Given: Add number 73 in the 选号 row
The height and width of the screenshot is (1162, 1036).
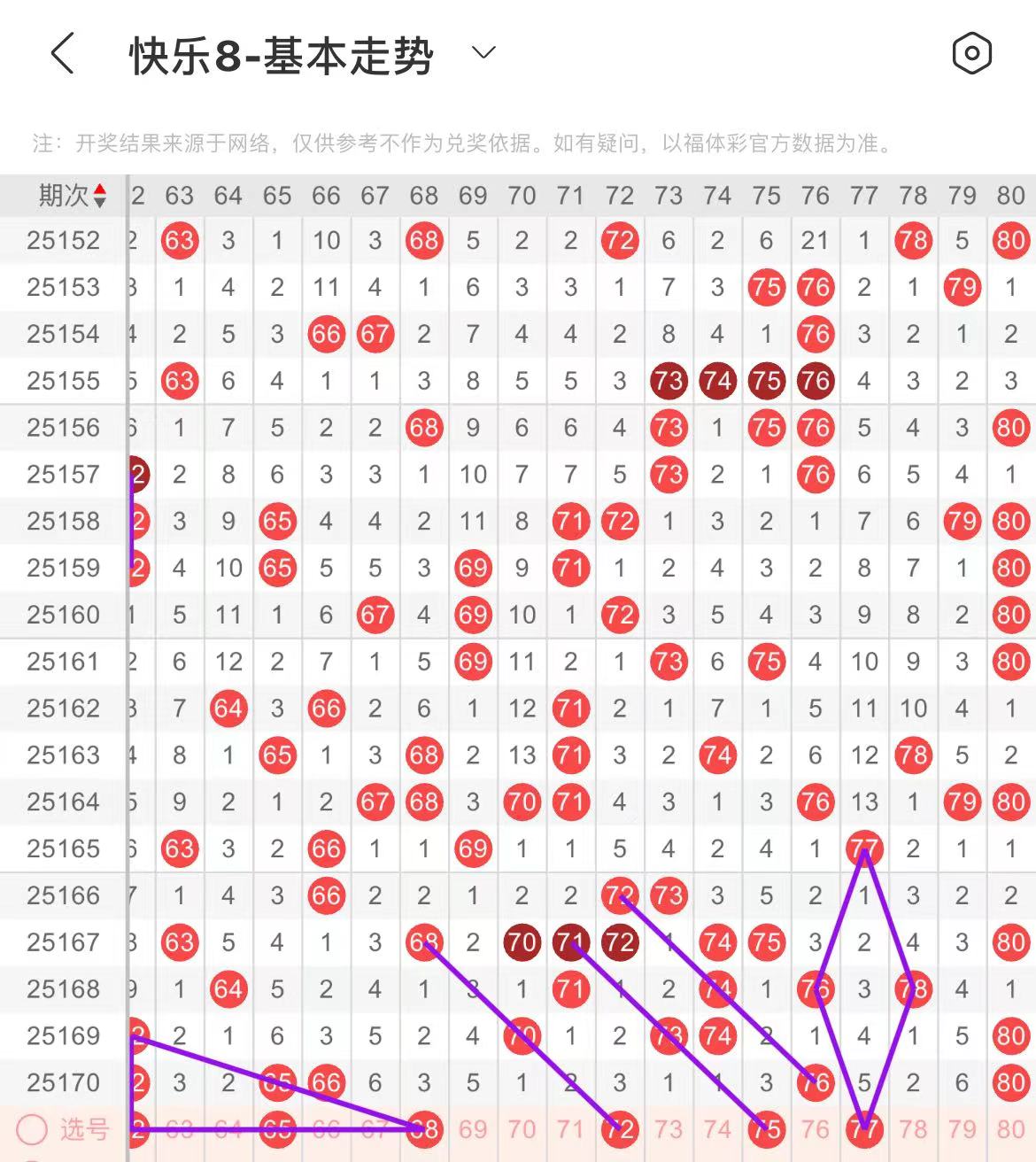Looking at the screenshot, I should 669,1129.
